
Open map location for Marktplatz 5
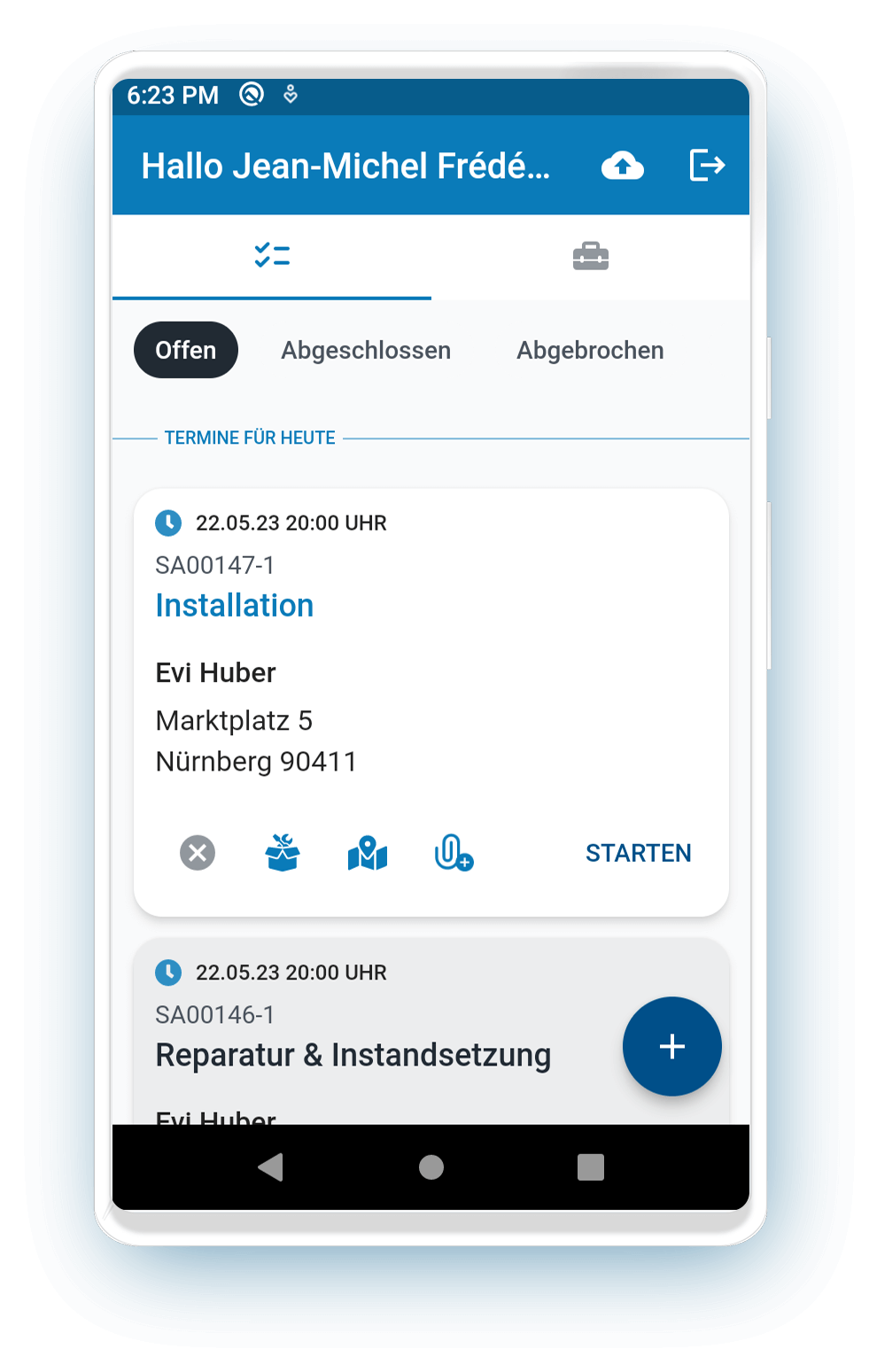pos(368,853)
